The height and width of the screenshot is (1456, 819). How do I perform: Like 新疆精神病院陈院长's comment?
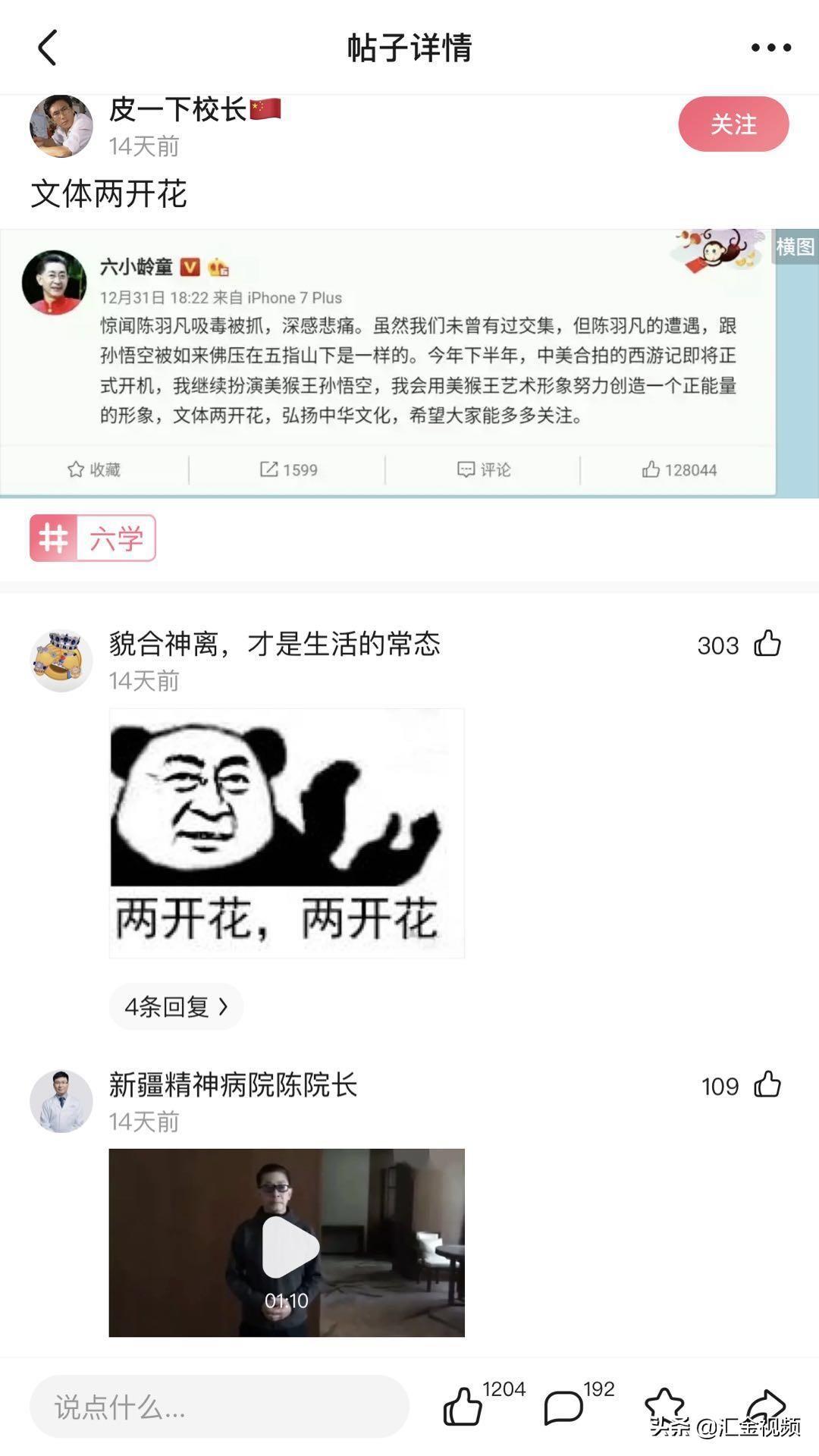pyautogui.click(x=767, y=1085)
